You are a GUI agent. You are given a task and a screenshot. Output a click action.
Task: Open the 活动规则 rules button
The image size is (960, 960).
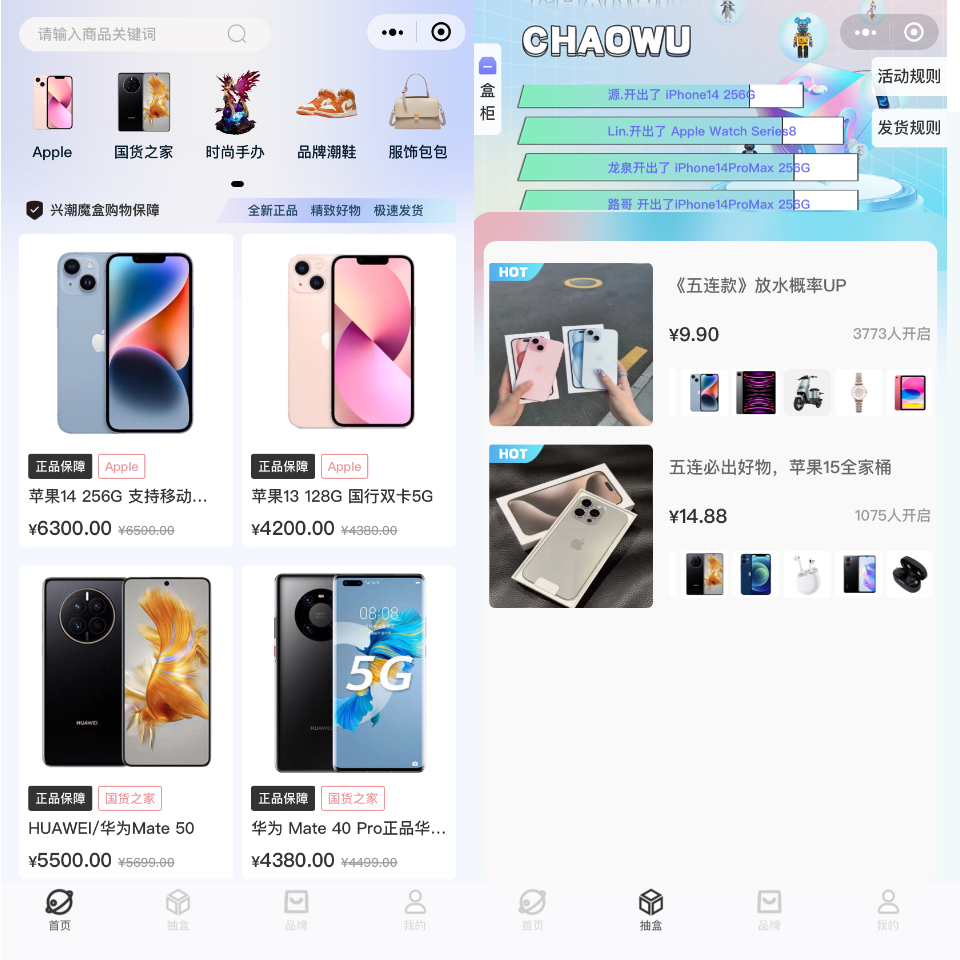click(908, 76)
